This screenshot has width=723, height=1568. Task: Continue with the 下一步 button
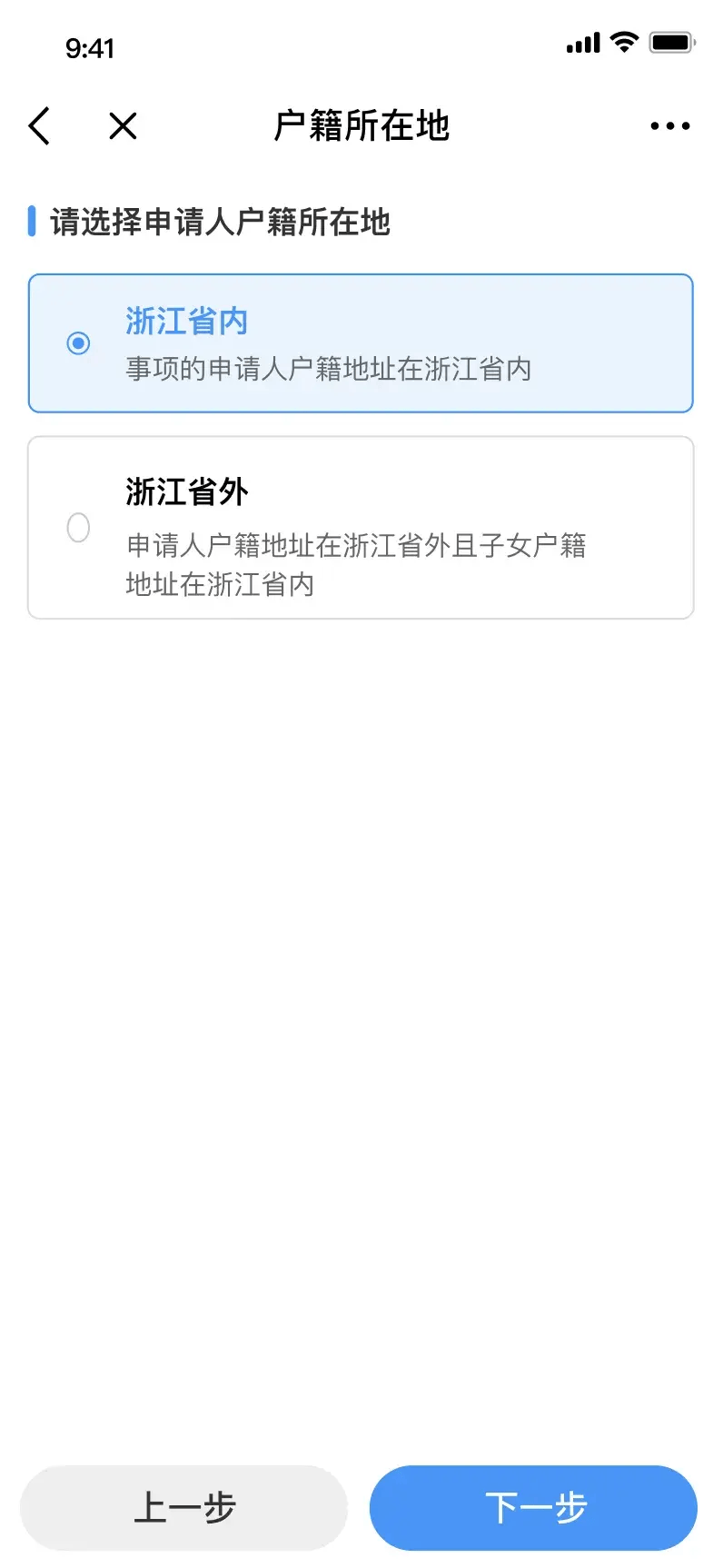[533, 1508]
